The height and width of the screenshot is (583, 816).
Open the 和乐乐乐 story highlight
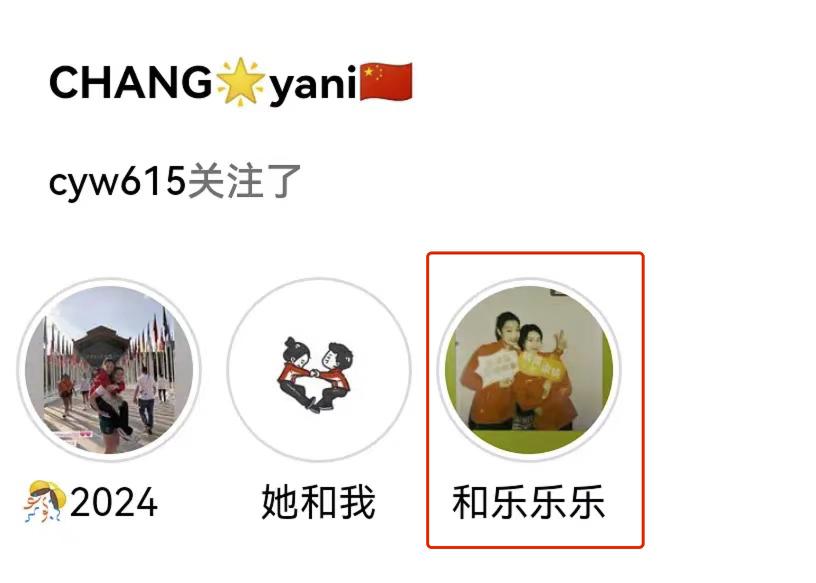click(529, 370)
